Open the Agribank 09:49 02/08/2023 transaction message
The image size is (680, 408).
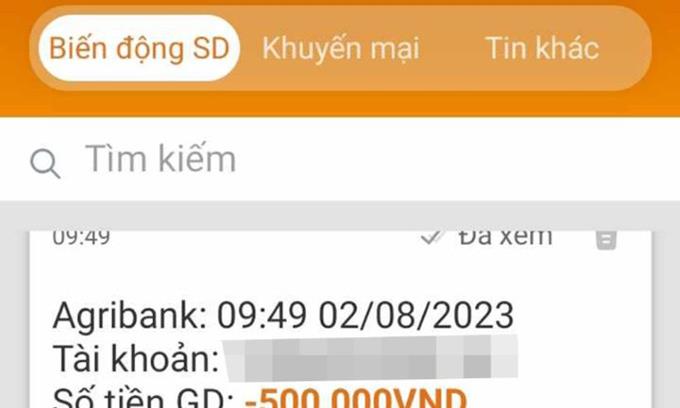click(x=283, y=317)
